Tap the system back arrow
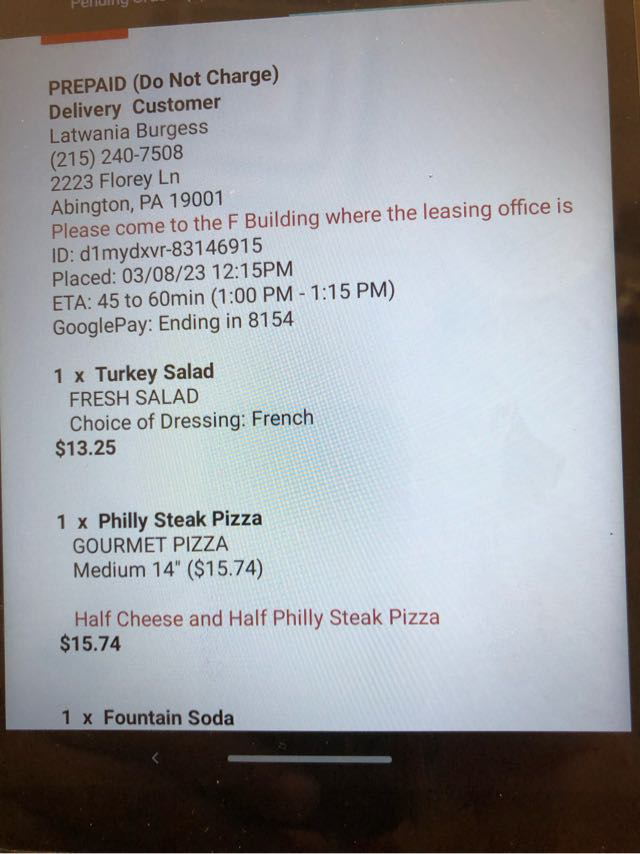The height and width of the screenshot is (854, 640). pos(155,759)
